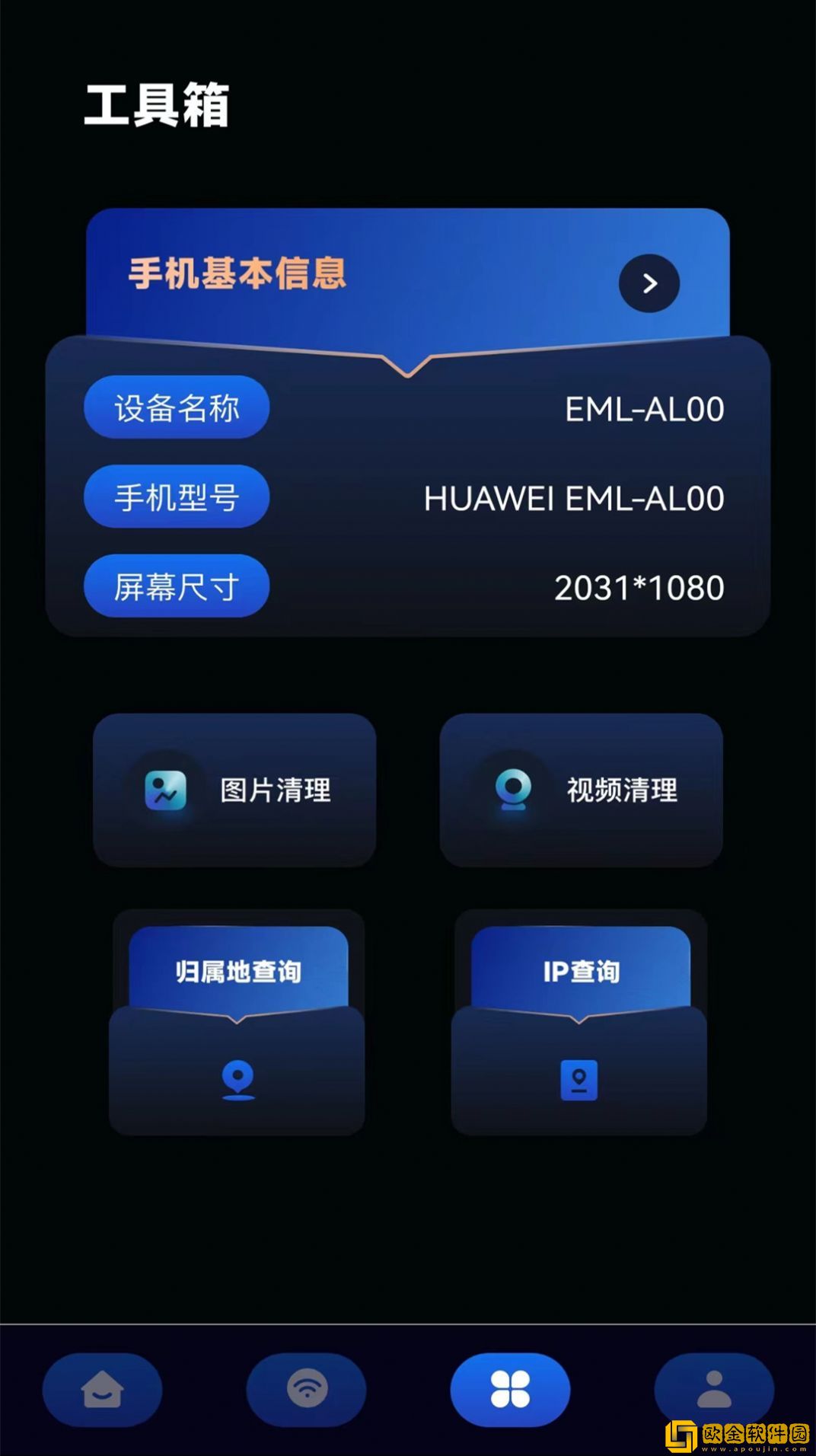Select the WiFi tab icon
Screen dimensions: 816x1456
click(307, 1389)
